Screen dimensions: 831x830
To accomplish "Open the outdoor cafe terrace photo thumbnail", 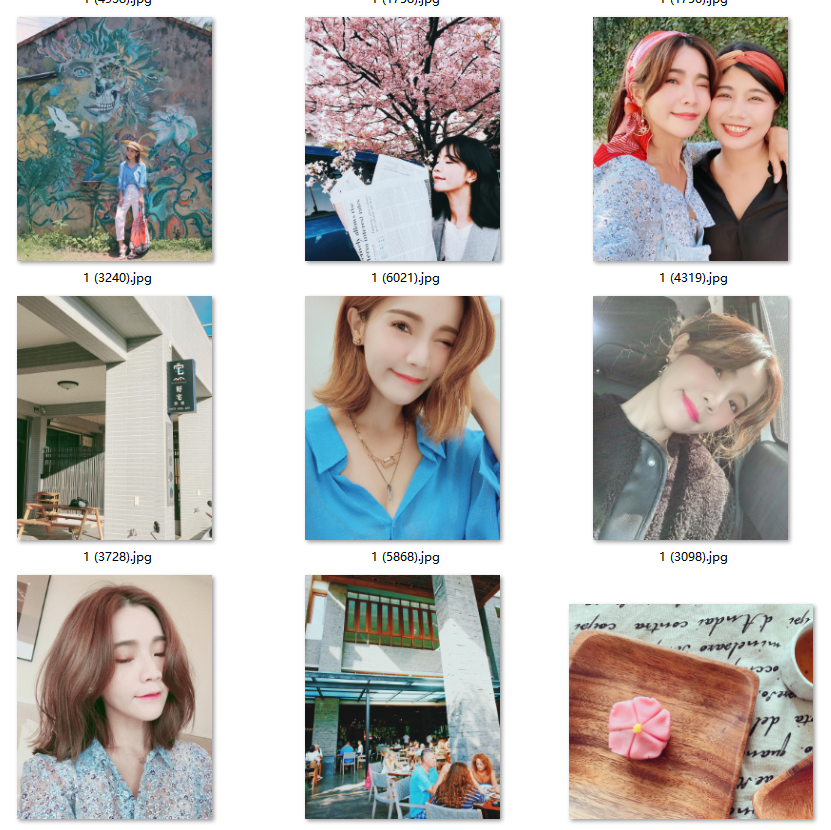I will point(403,697).
